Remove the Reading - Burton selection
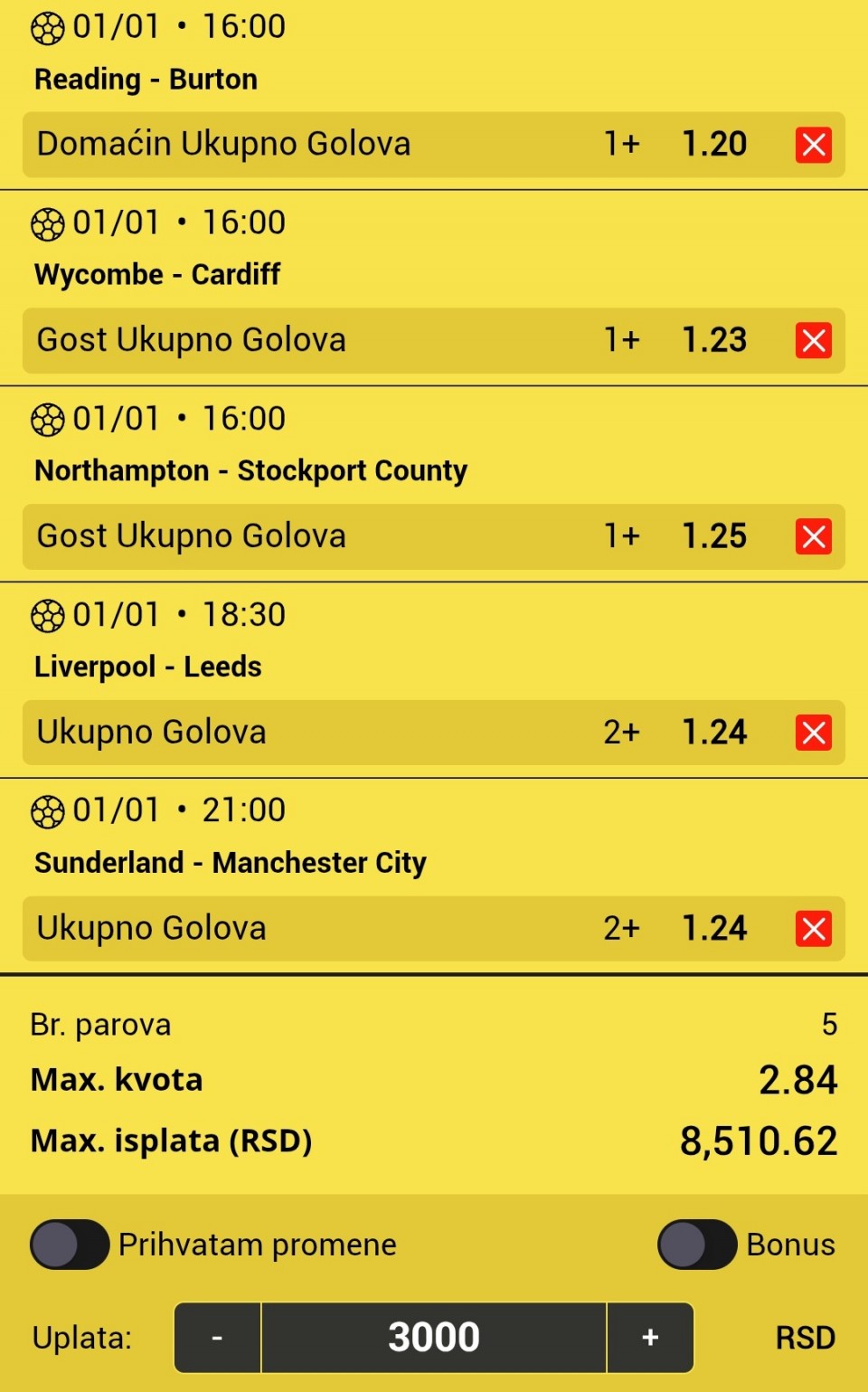Viewport: 868px width, 1392px height. (813, 145)
